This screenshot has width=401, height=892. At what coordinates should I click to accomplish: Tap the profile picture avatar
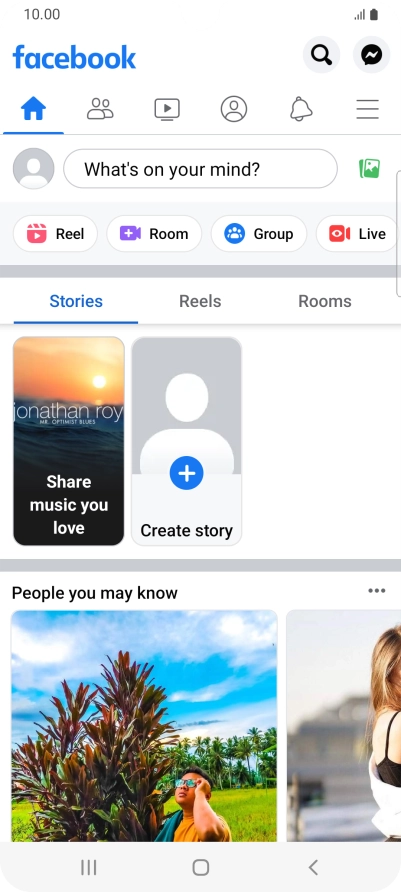tap(34, 168)
